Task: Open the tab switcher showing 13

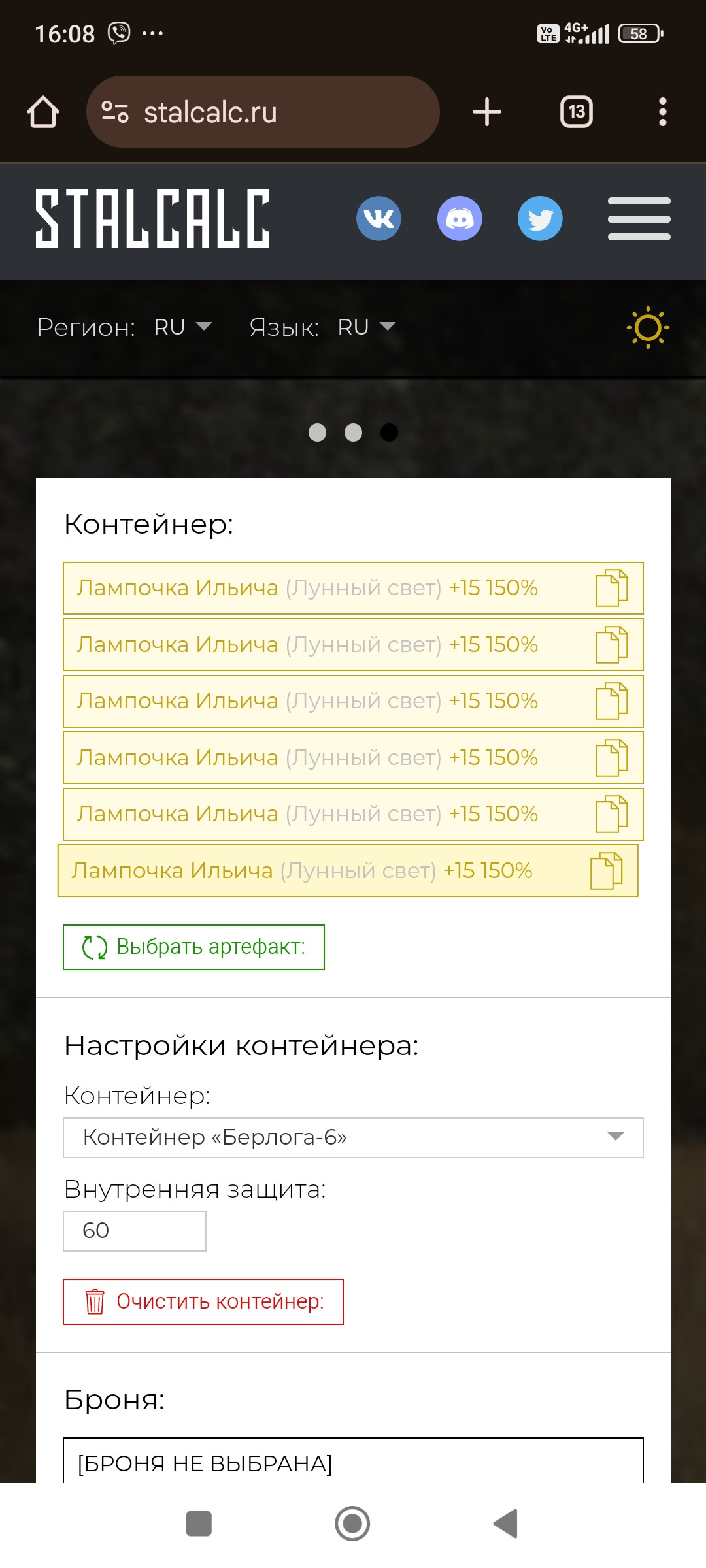Action: pos(576,112)
